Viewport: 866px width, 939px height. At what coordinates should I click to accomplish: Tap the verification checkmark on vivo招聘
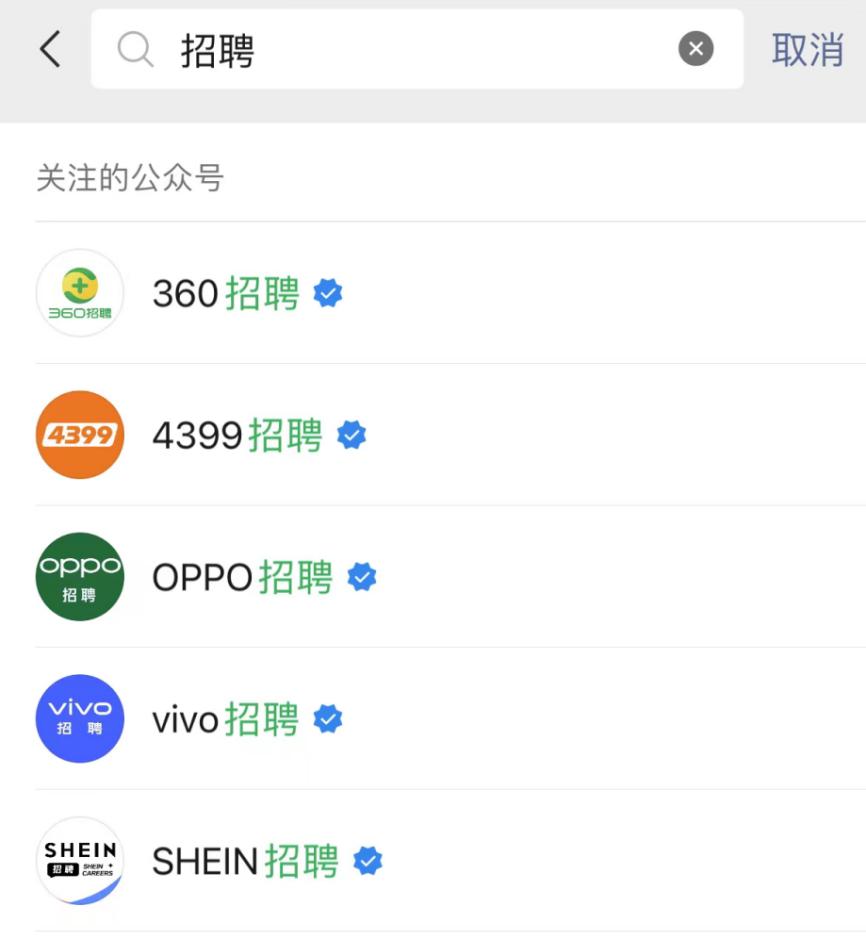click(x=327, y=718)
